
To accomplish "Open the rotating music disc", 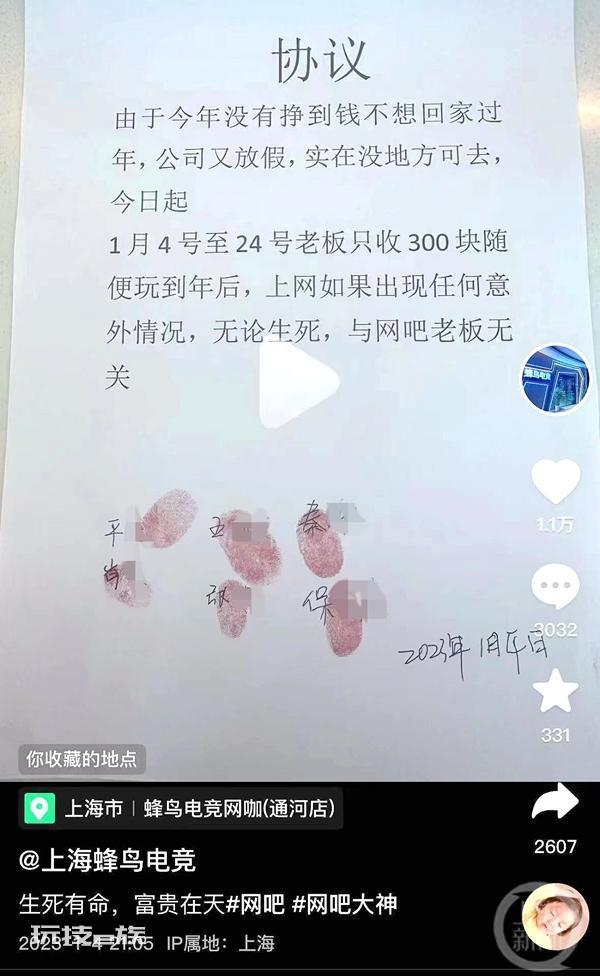I will [x=555, y=919].
